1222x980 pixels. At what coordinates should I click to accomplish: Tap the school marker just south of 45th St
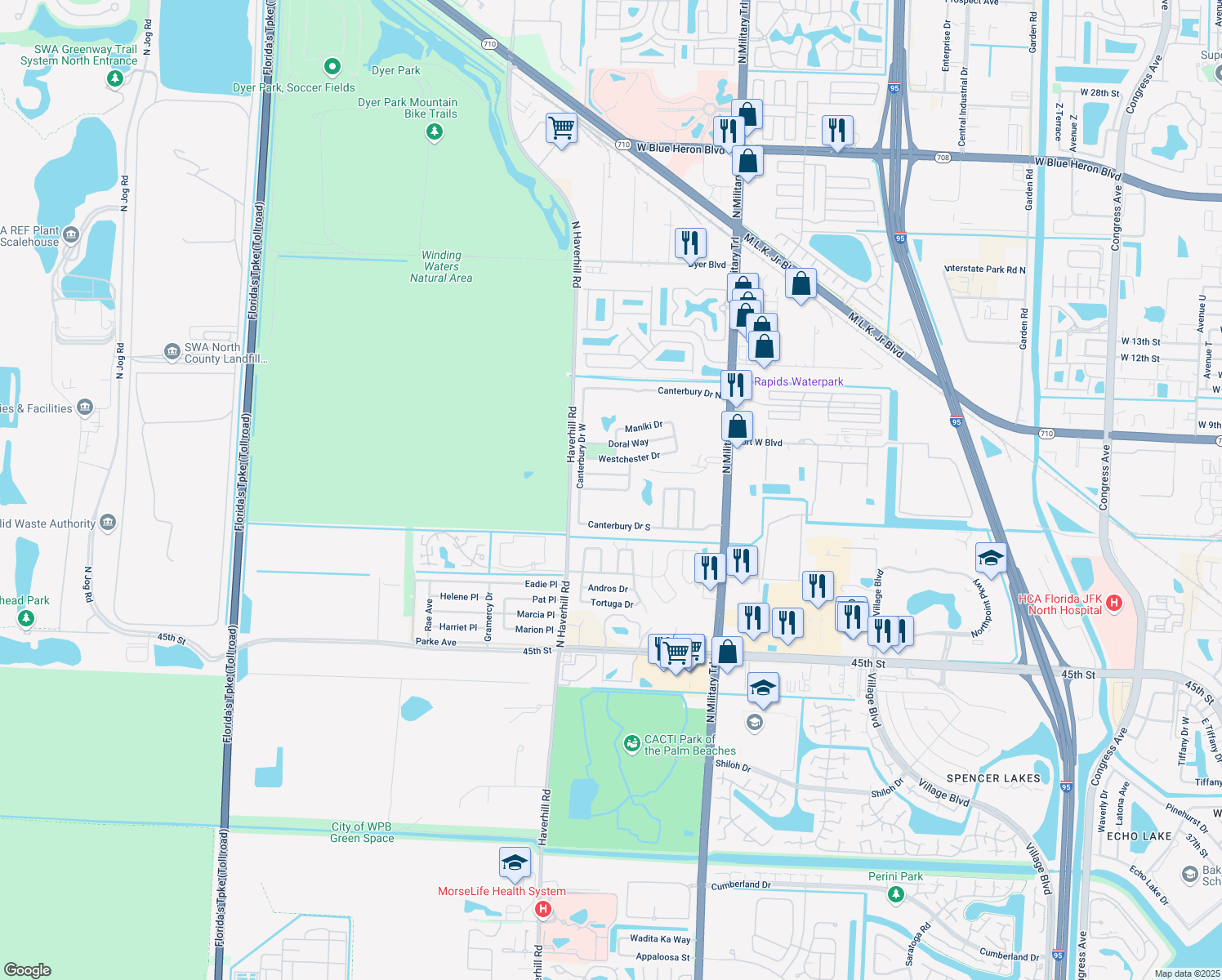pos(762,688)
